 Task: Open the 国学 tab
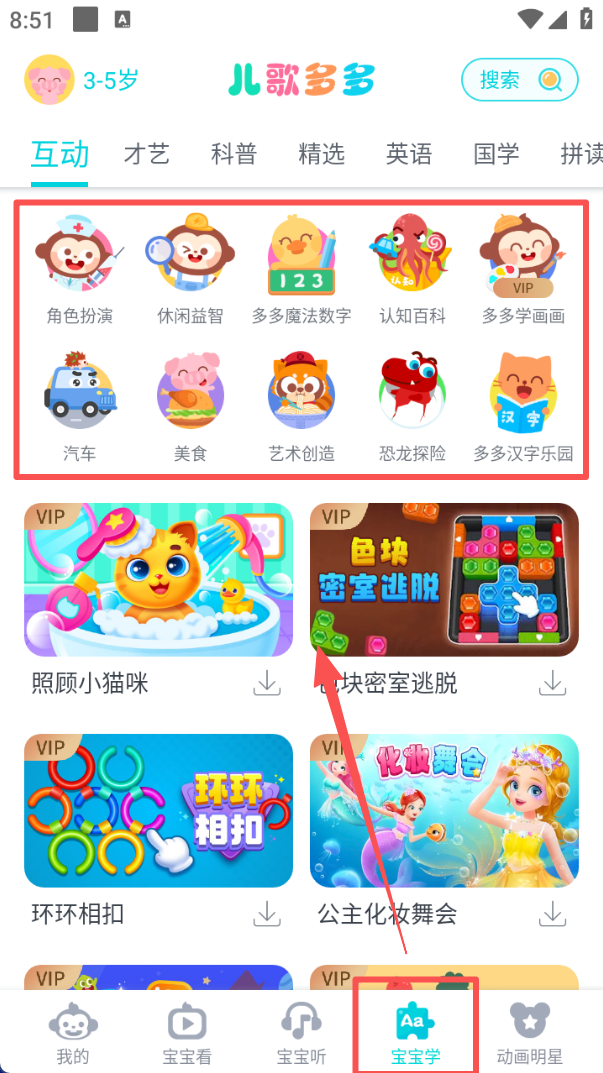point(496,154)
